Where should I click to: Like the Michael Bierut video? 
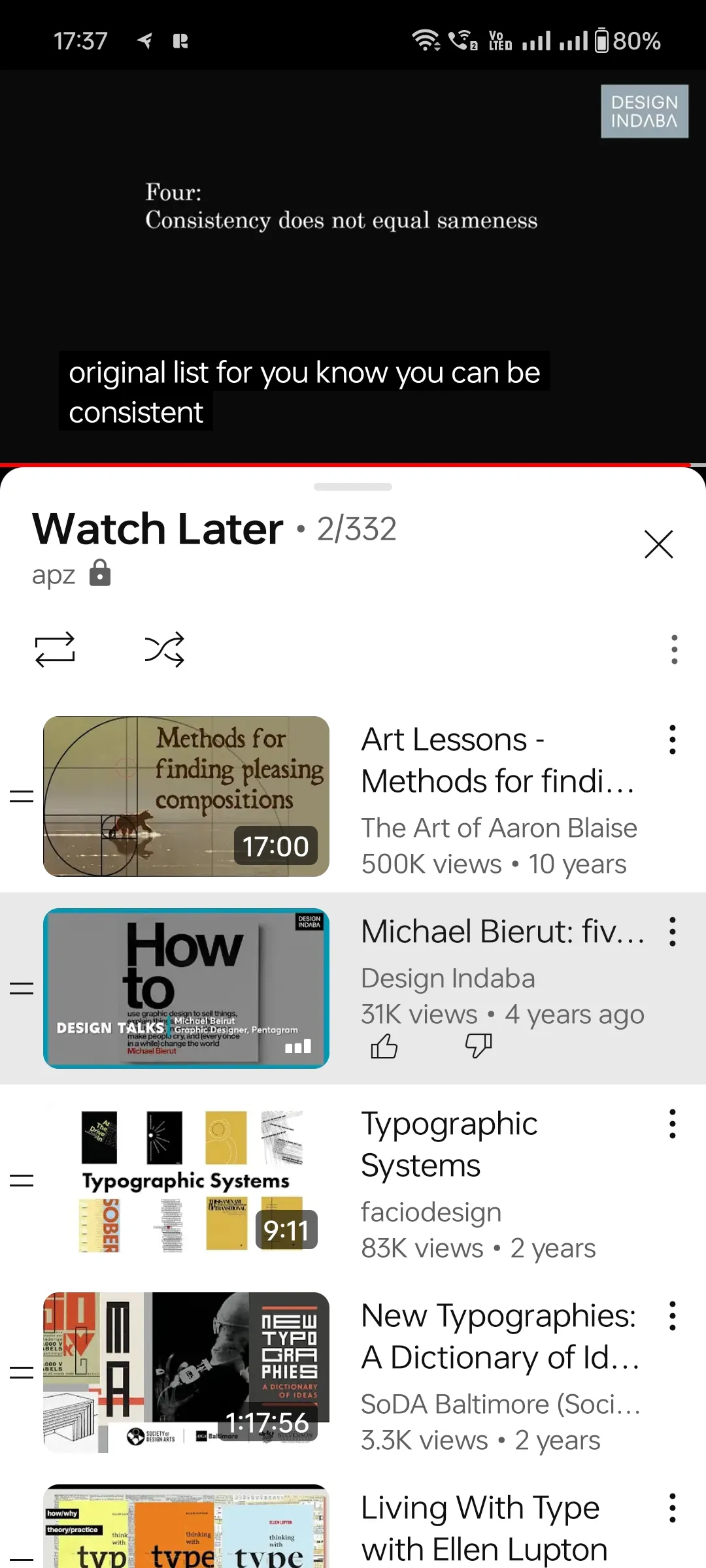pos(384,1046)
